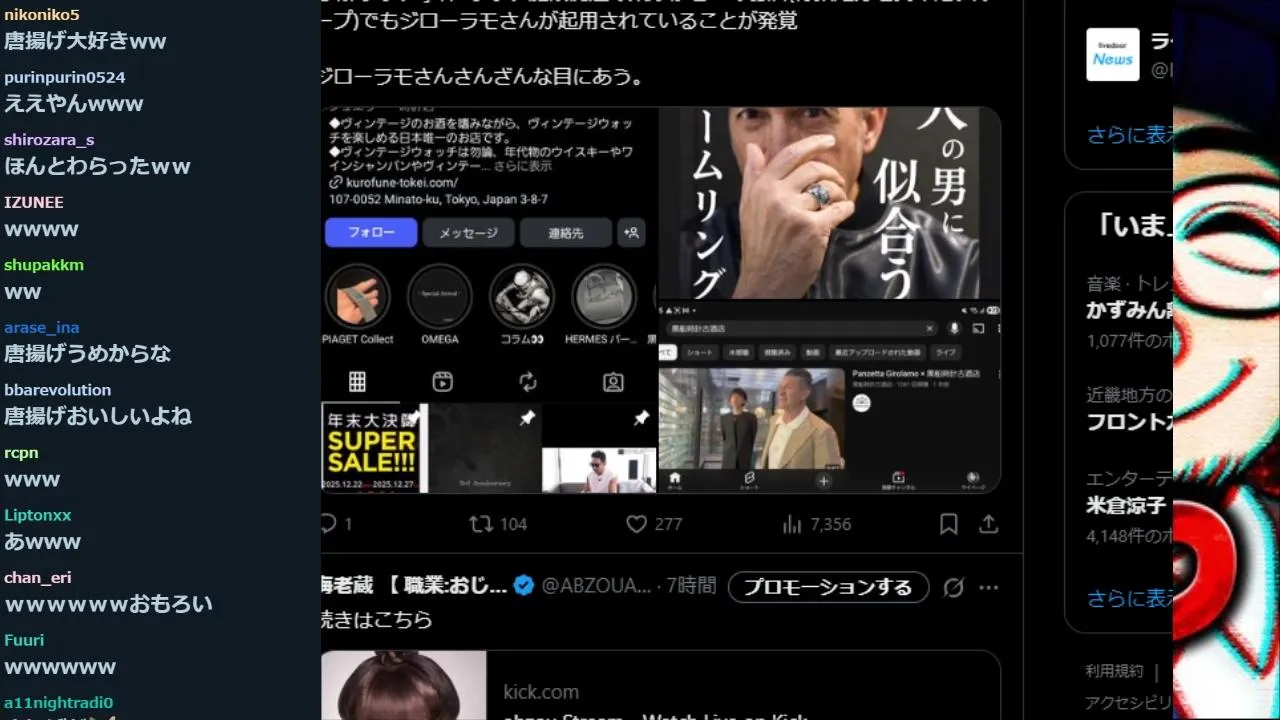Screen dimensions: 1280x720
Task: View analytics showing 7,356 views
Action: 793,524
